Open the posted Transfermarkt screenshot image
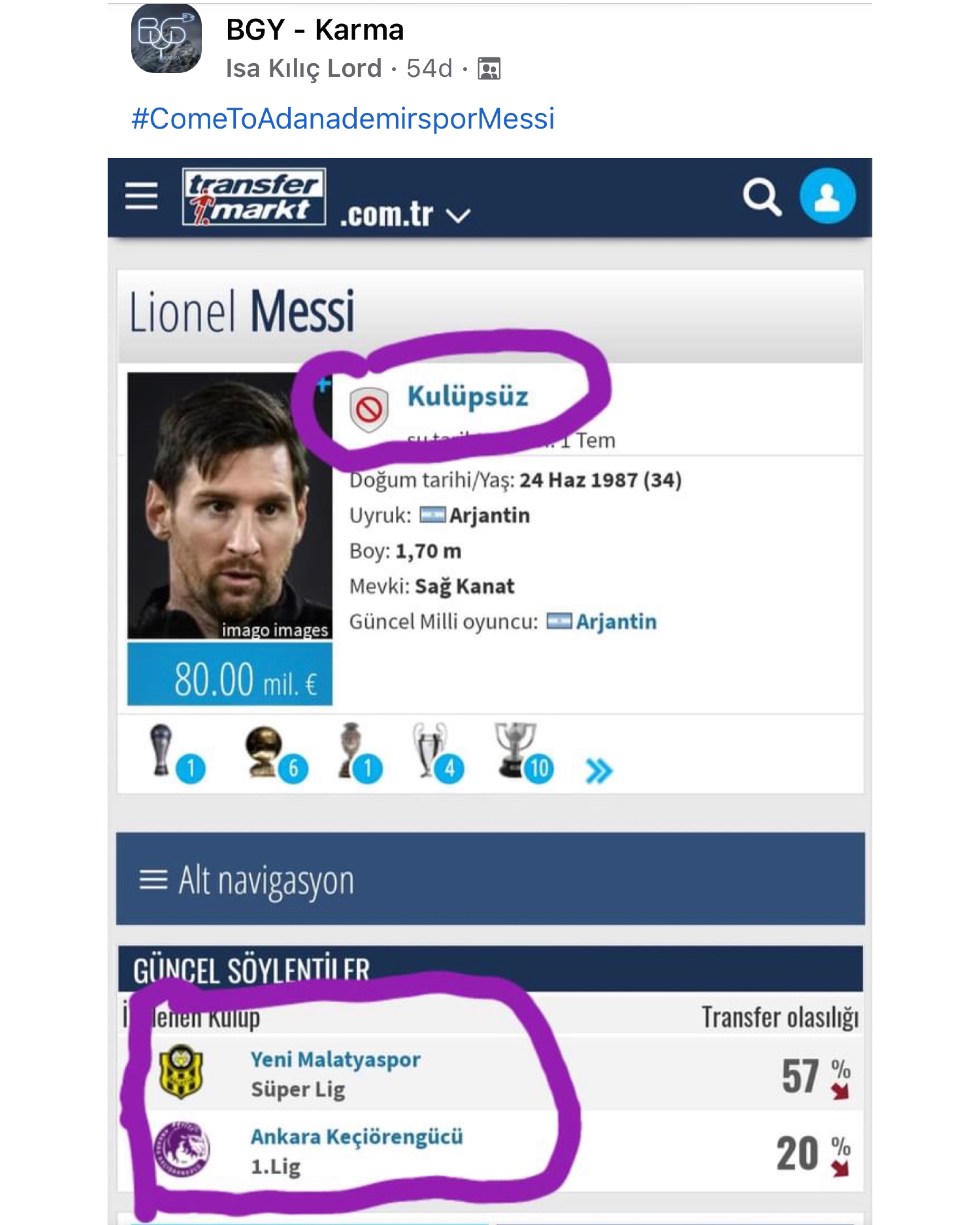Viewport: 980px width, 1225px height. [490, 682]
